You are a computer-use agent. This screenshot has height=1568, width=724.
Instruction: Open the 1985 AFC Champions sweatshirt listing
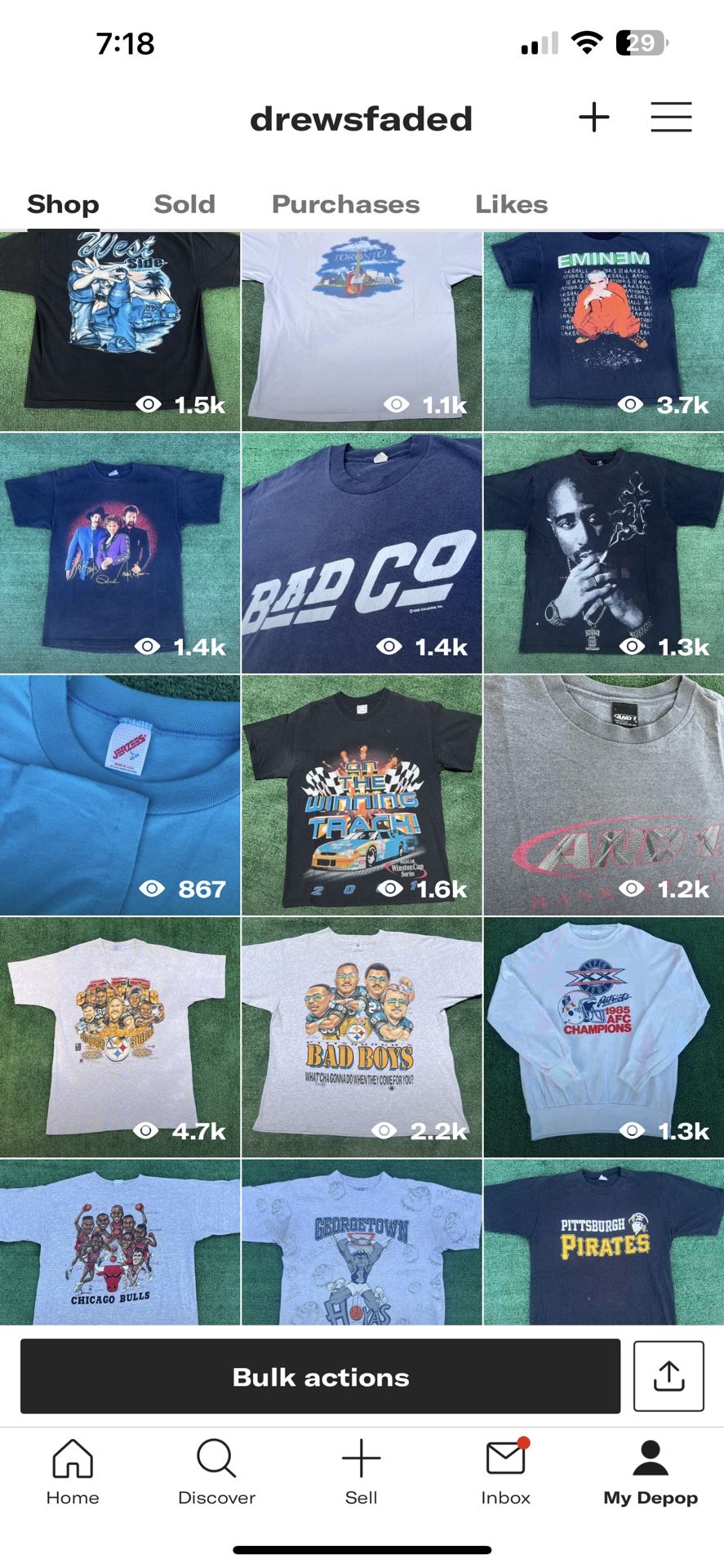tap(603, 1036)
